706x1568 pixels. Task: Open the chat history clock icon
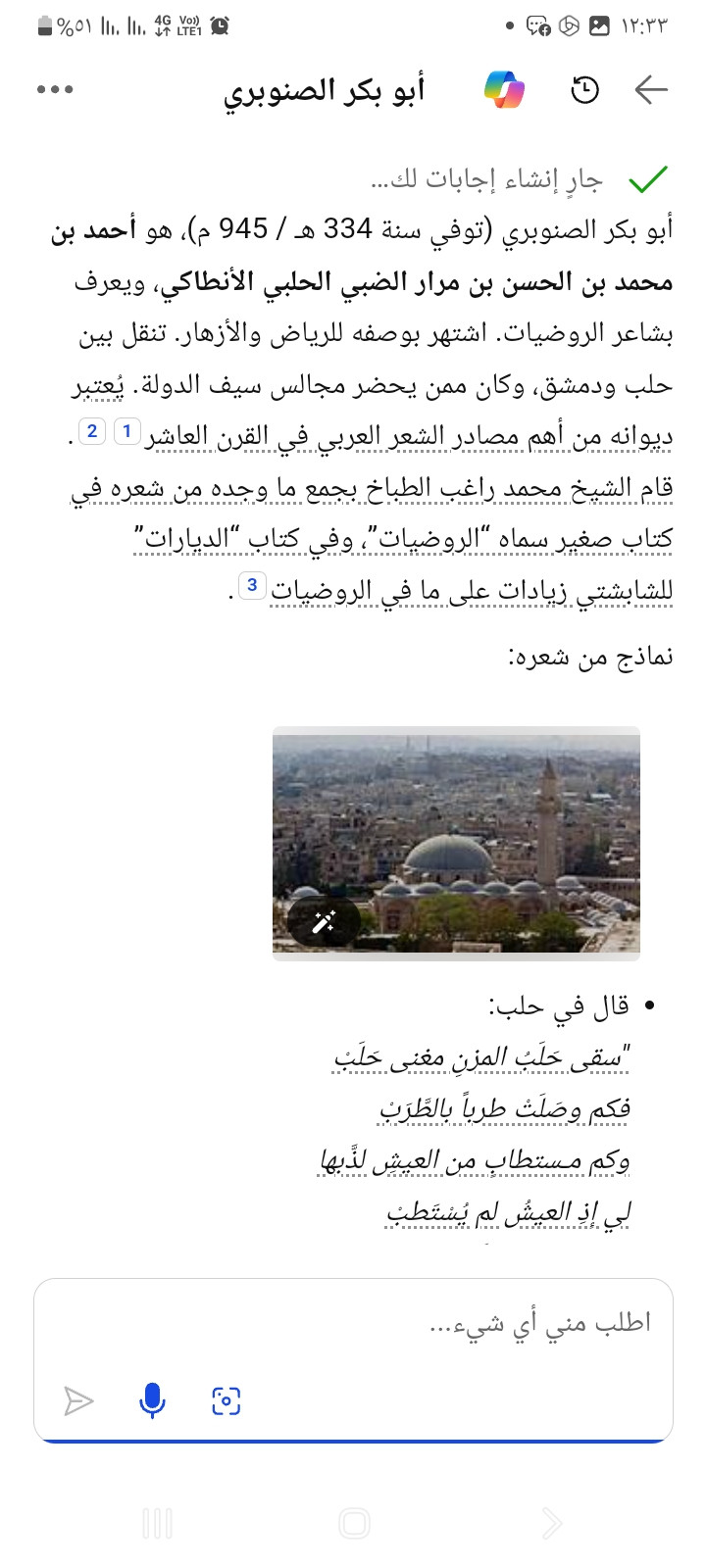(x=584, y=90)
